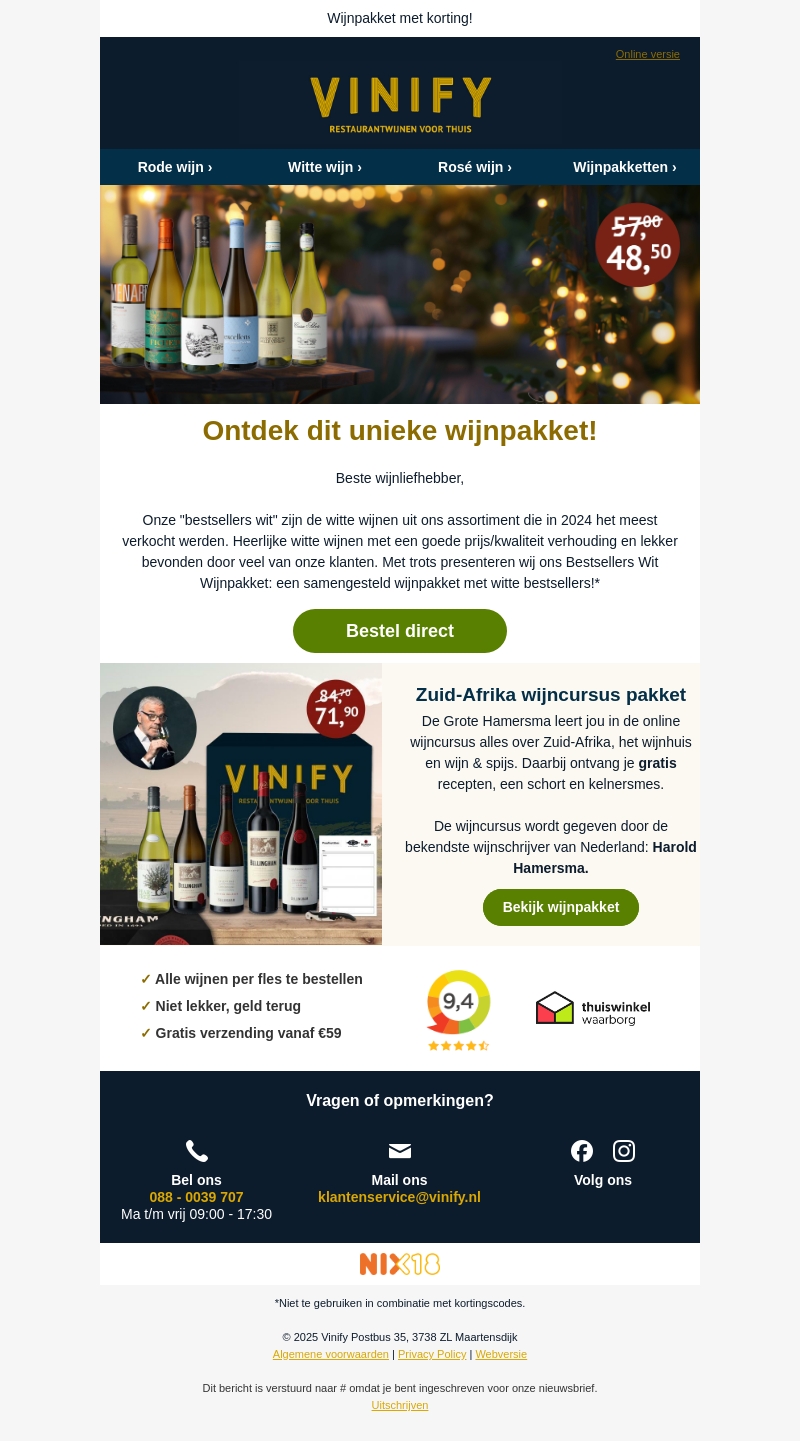Open Wijnpakketten category
Viewport: 800px width, 1442px height.
tap(625, 167)
